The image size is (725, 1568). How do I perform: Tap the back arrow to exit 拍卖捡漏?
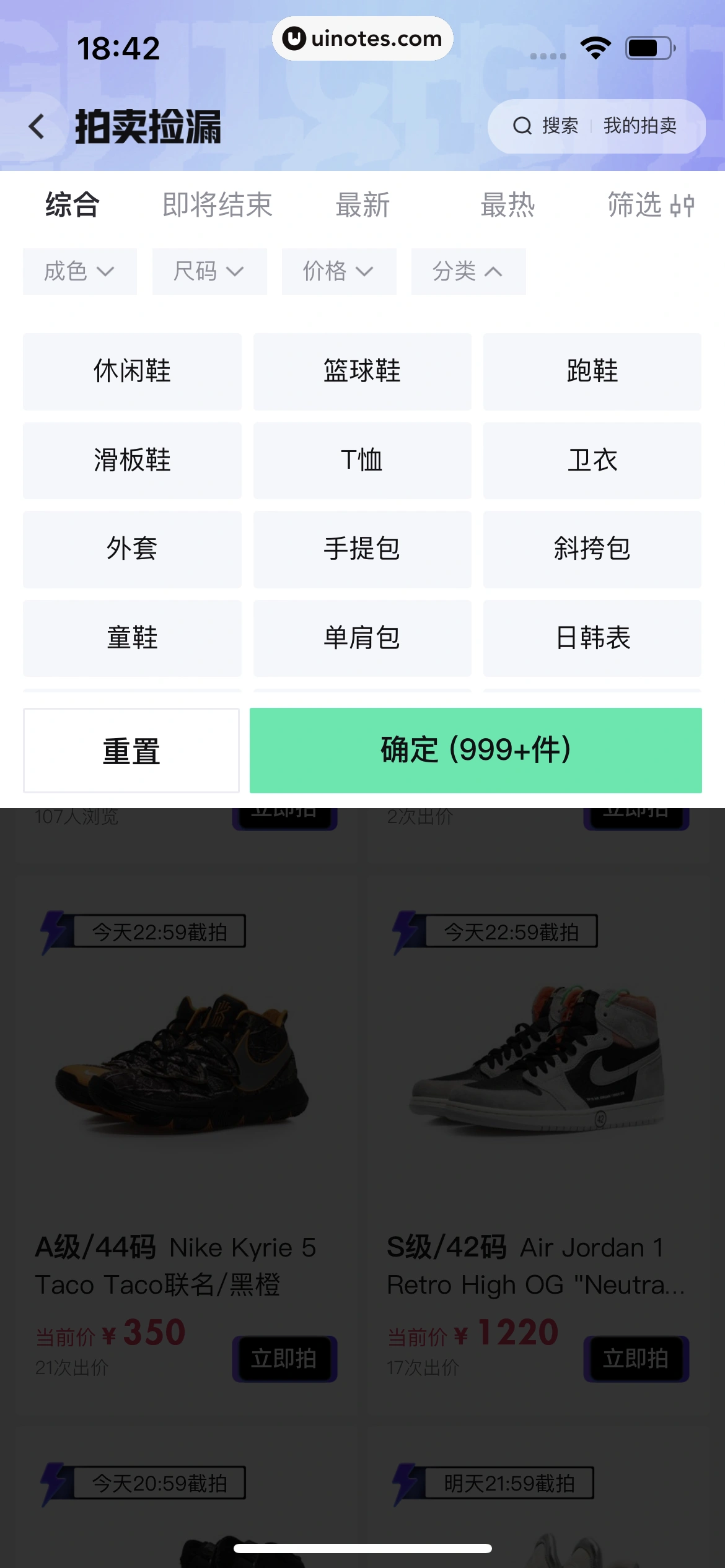coord(37,126)
